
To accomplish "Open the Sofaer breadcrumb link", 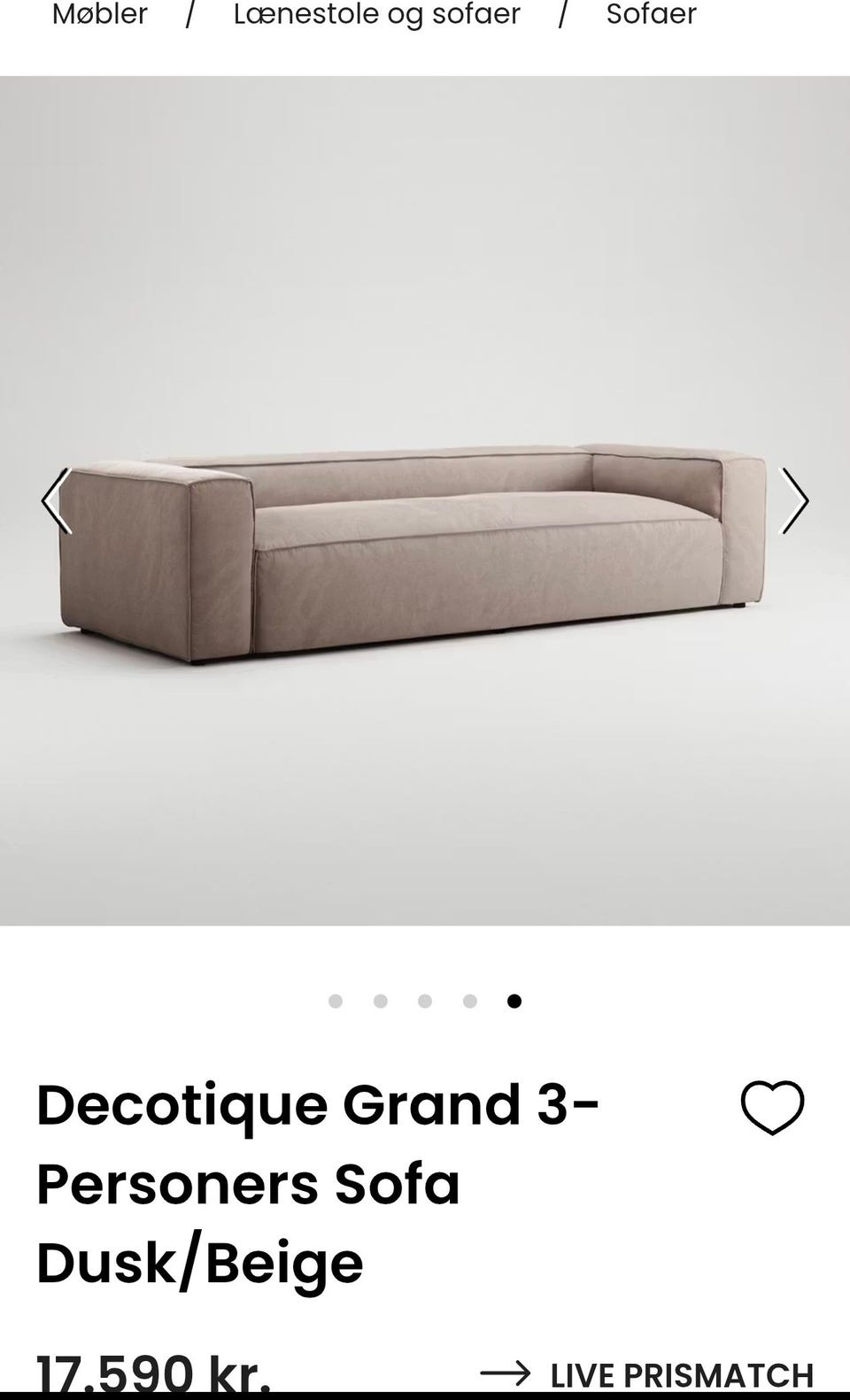I will point(652,14).
